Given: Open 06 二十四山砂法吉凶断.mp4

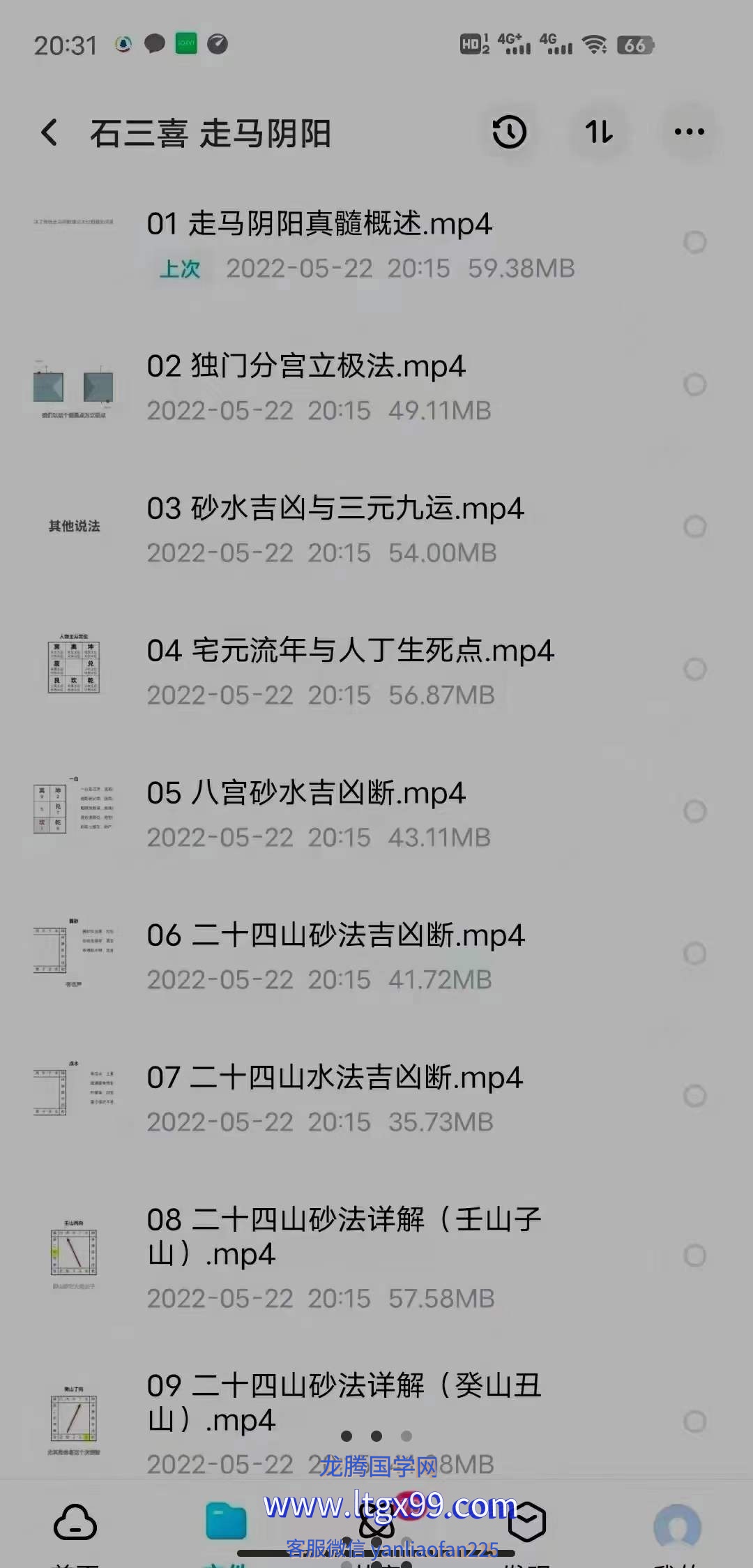Looking at the screenshot, I should click(x=335, y=936).
